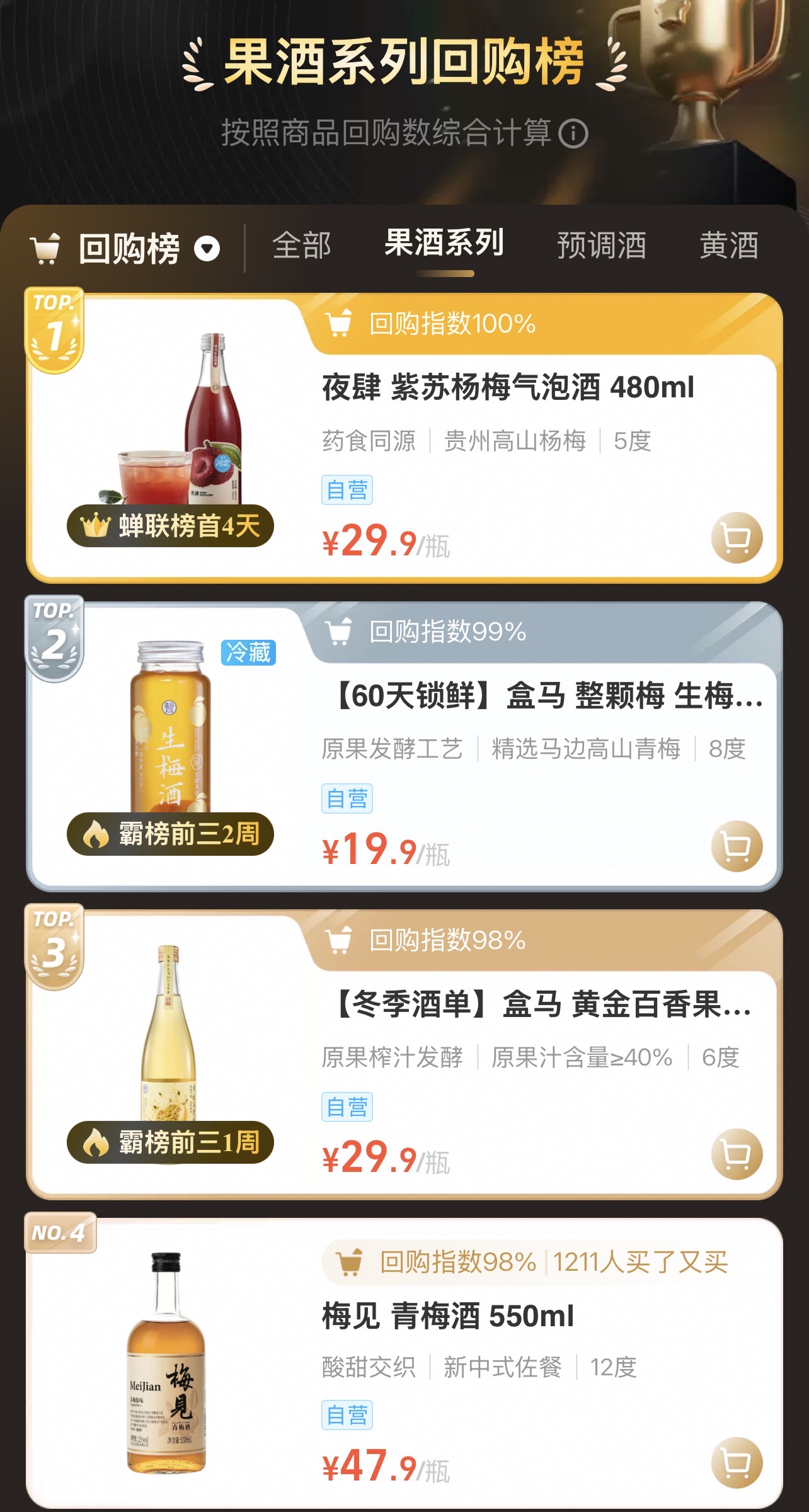Open the 盒马 整颗梅 生梅酒 product card
809x1512 pixels.
[547, 696]
